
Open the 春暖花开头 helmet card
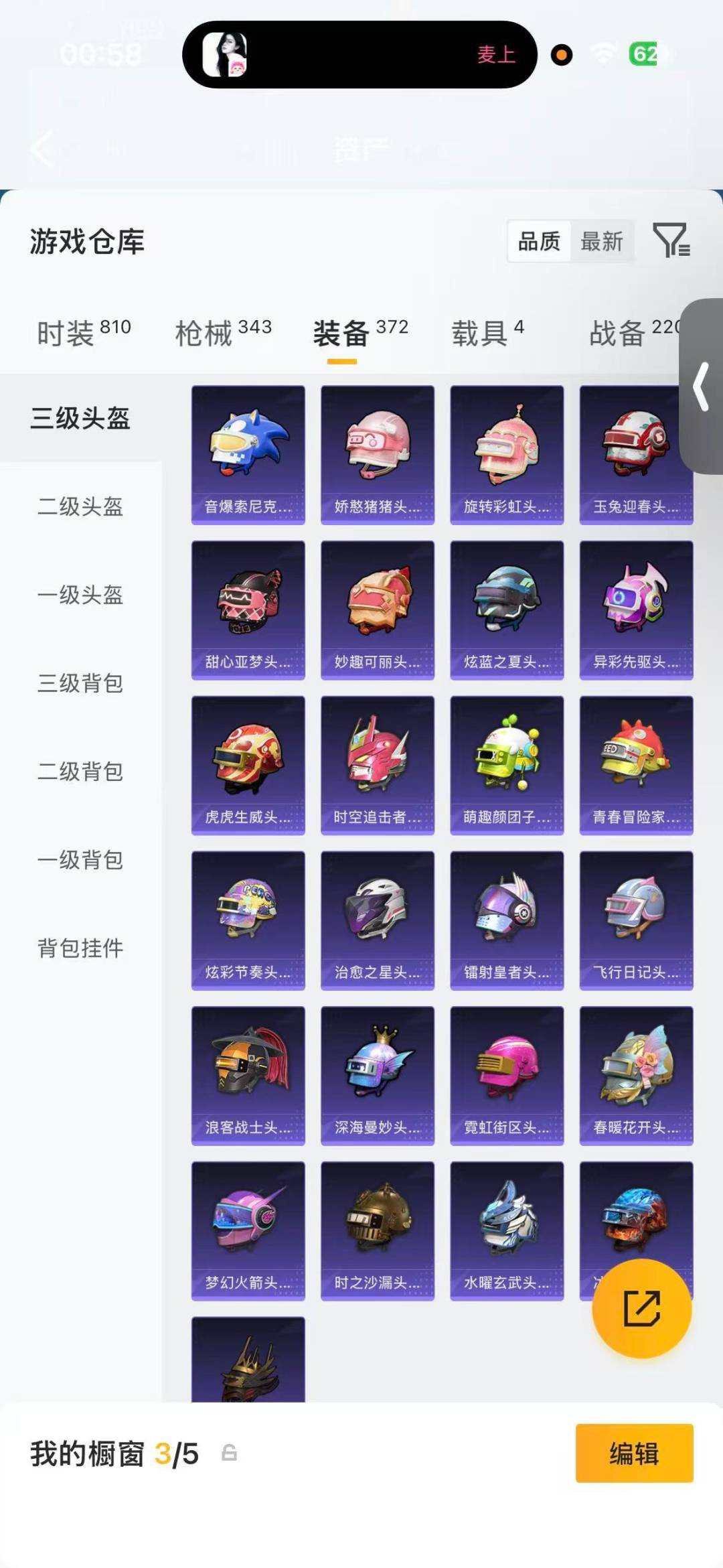(637, 1076)
